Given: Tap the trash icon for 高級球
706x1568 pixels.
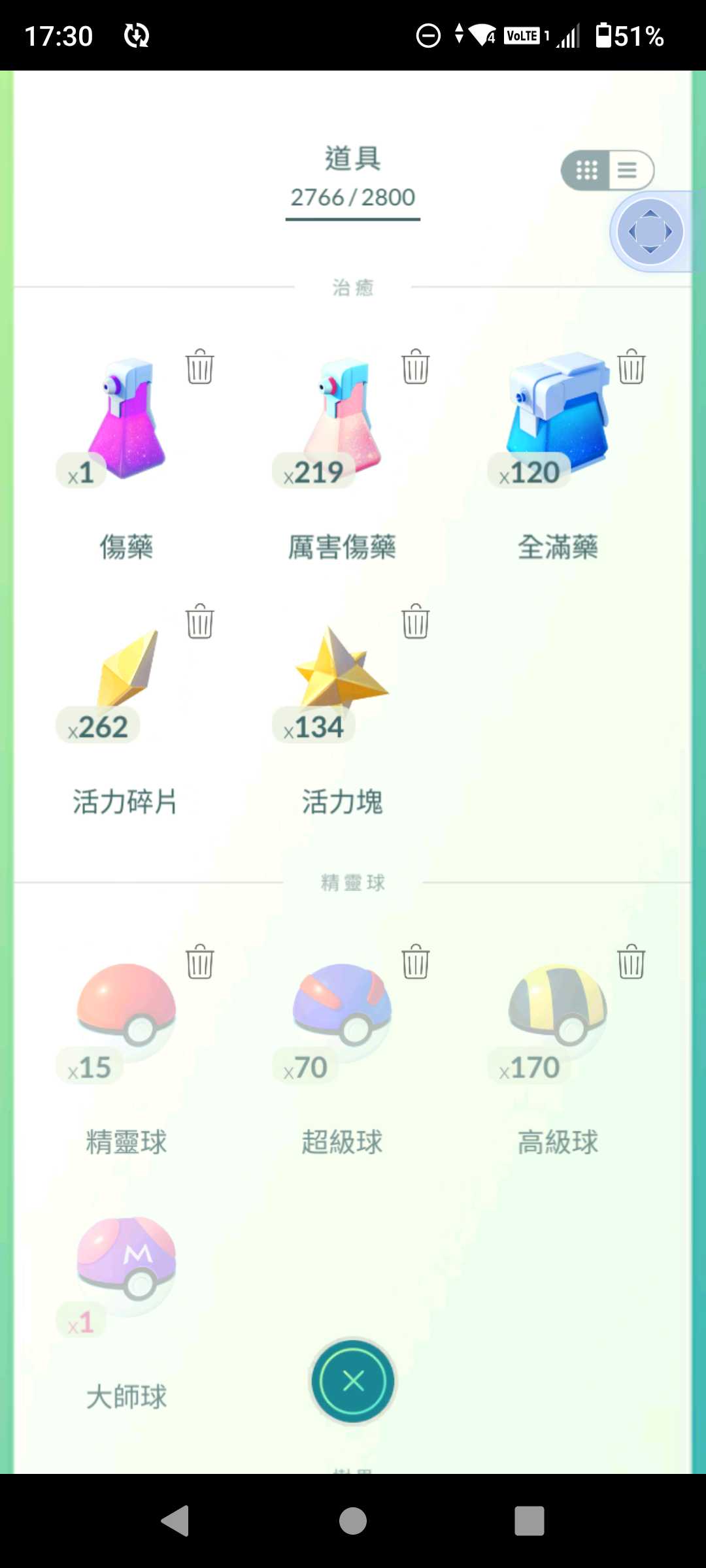Looking at the screenshot, I should (x=631, y=962).
